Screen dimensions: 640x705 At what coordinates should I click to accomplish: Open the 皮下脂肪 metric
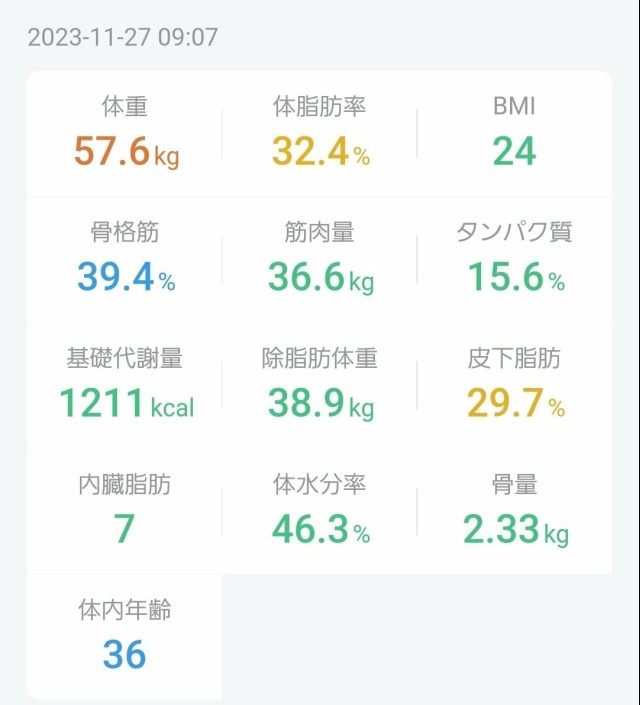[514, 386]
